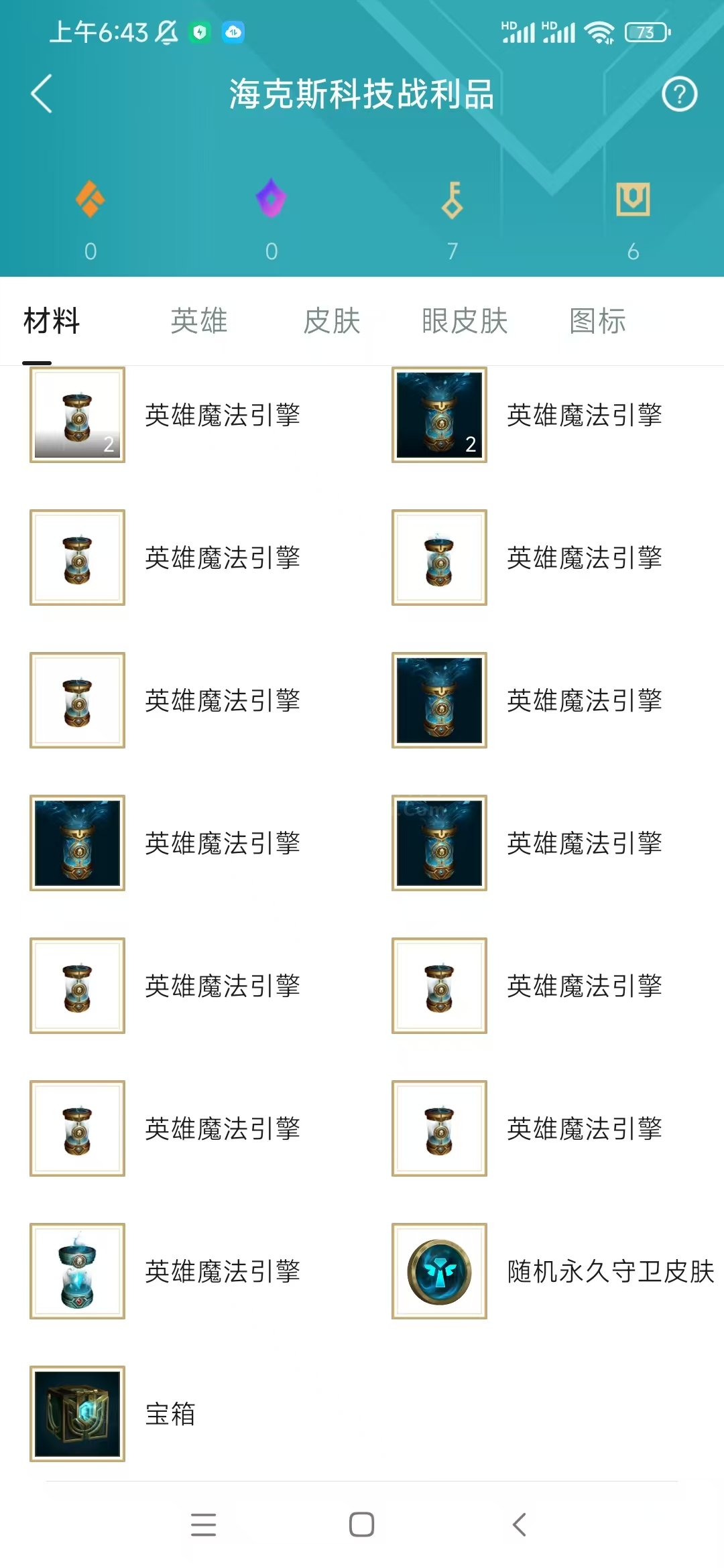724x1568 pixels.
Task: Switch to the 皮肤 tab
Action: 332,321
